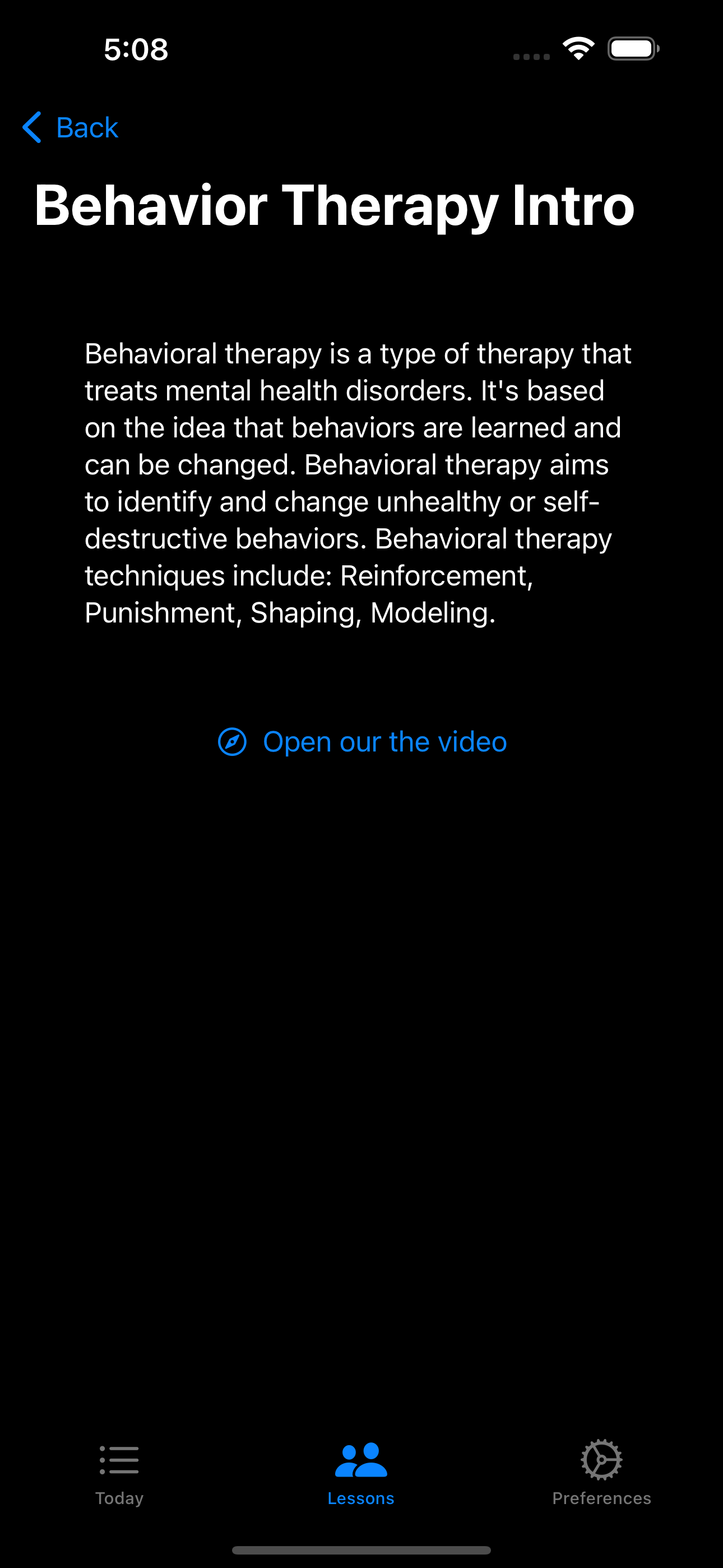723x1568 pixels.
Task: Select the Lessons tab
Action: click(361, 1473)
